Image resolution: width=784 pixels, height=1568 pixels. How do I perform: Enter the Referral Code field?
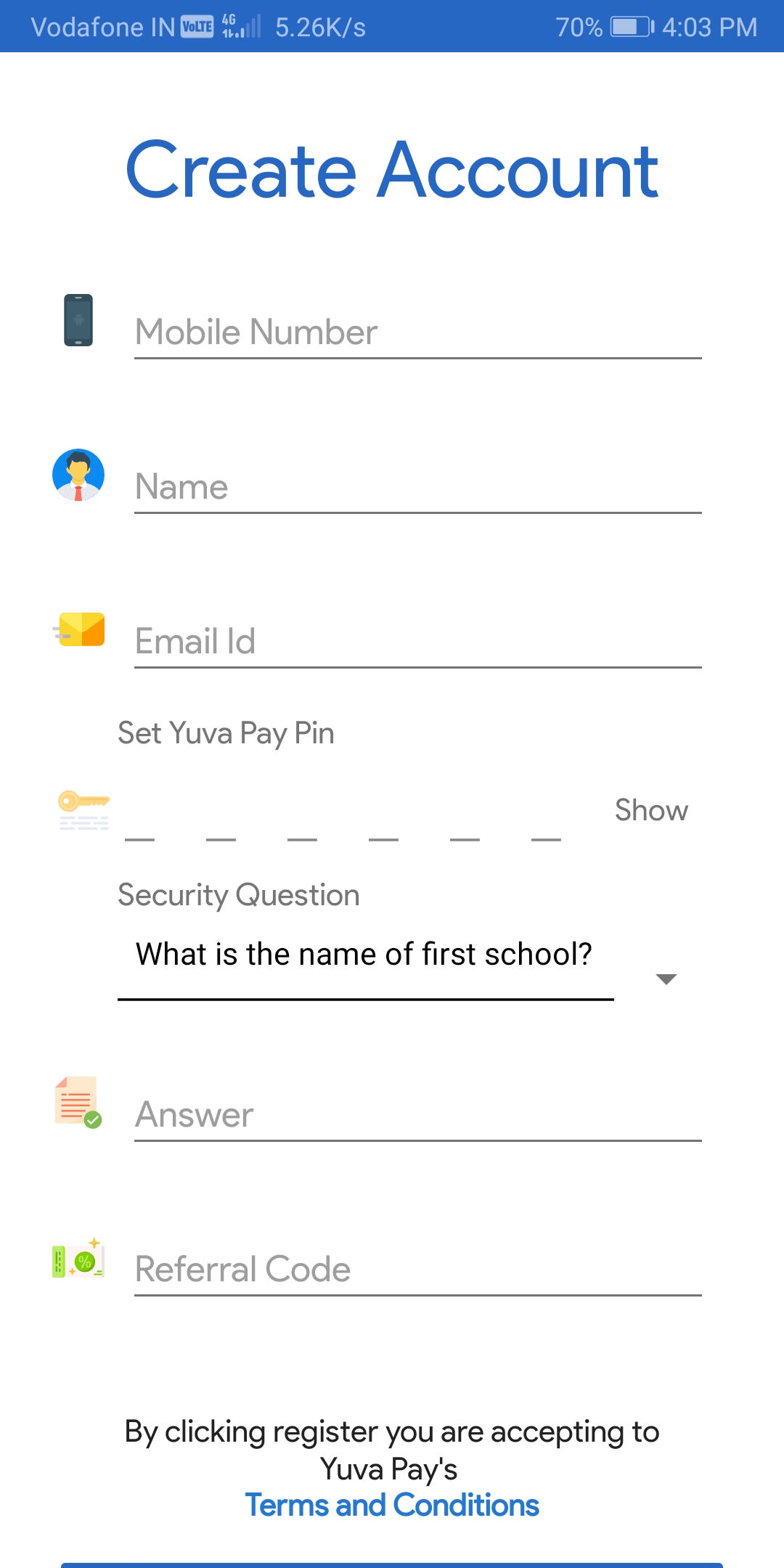[x=417, y=1270]
